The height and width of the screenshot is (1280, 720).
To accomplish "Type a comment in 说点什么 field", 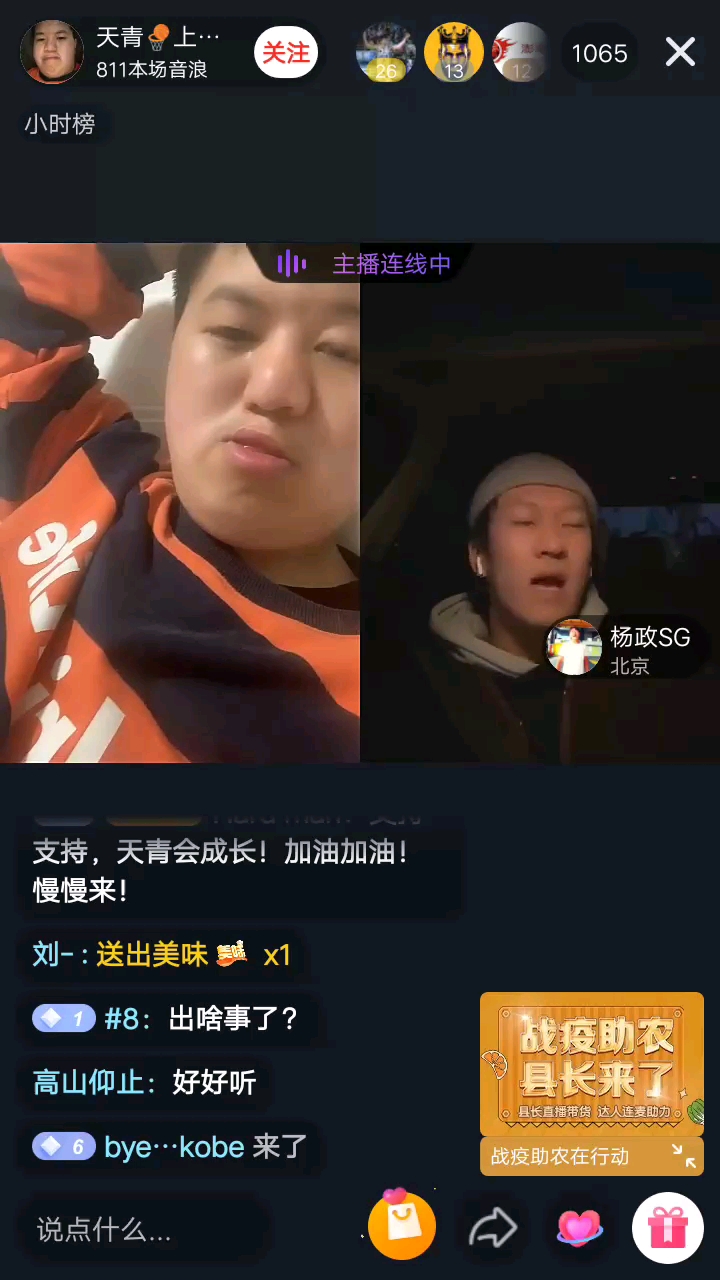I will pyautogui.click(x=140, y=1229).
